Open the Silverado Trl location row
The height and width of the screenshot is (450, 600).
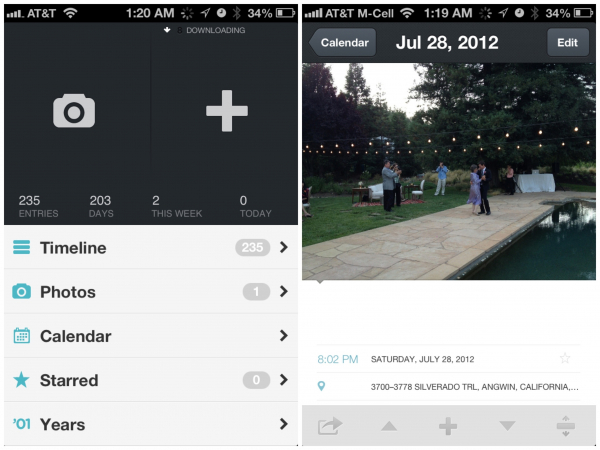(450, 386)
